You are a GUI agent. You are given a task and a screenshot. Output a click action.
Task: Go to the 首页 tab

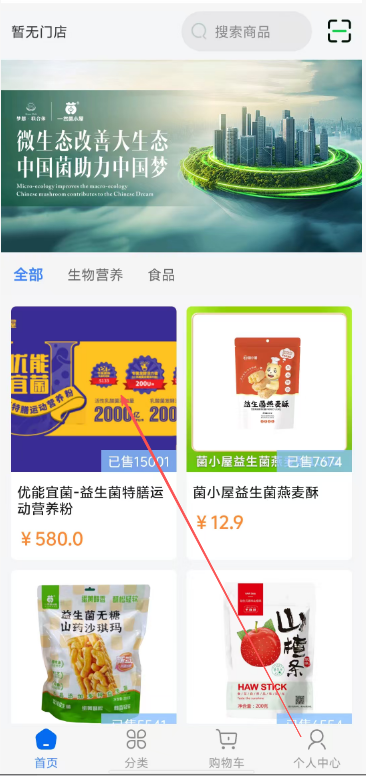(46, 748)
